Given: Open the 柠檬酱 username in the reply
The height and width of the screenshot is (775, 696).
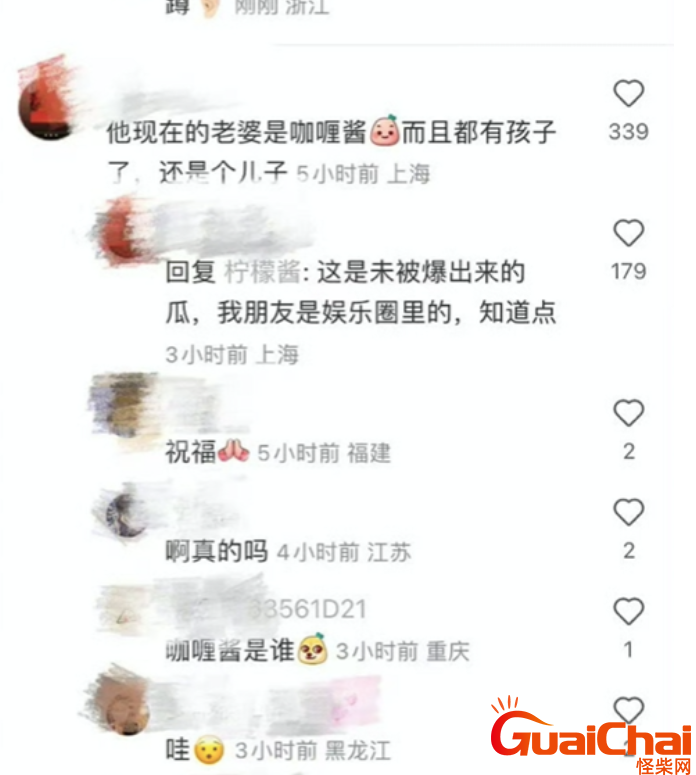Looking at the screenshot, I should tap(254, 272).
